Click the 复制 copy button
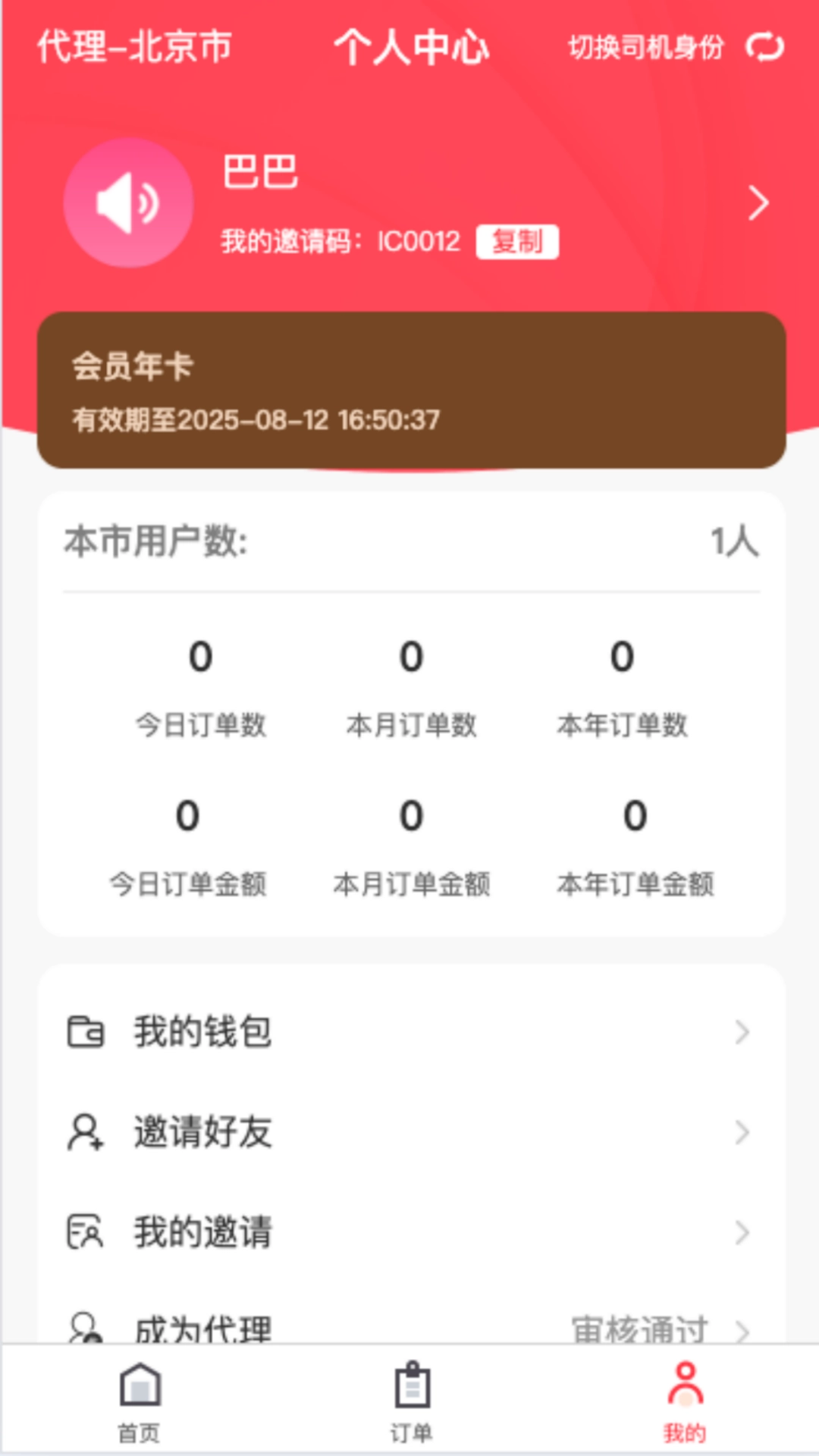Viewport: 819px width, 1456px height. click(x=518, y=243)
